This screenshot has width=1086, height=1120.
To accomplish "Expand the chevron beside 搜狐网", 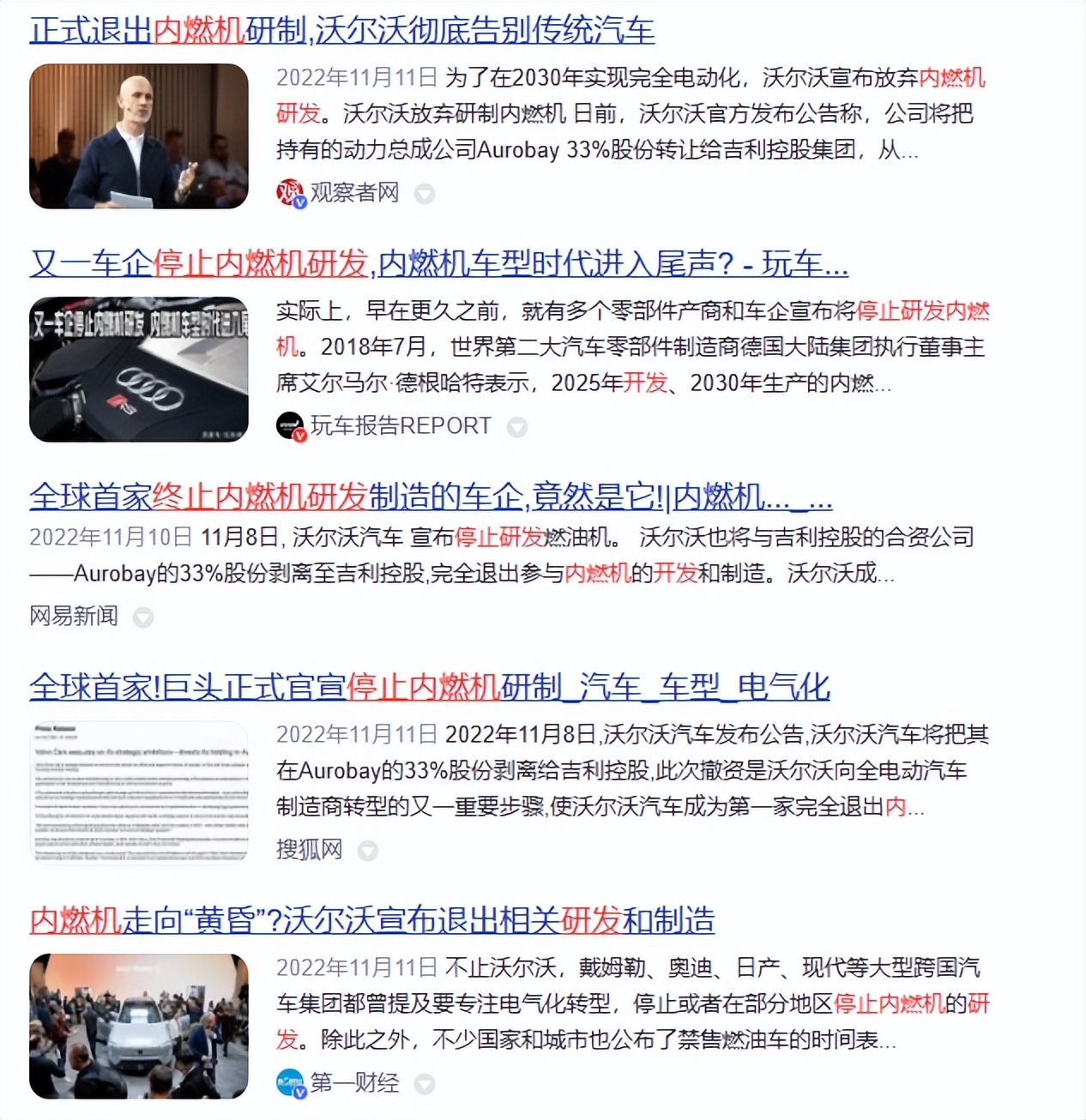I will [369, 851].
